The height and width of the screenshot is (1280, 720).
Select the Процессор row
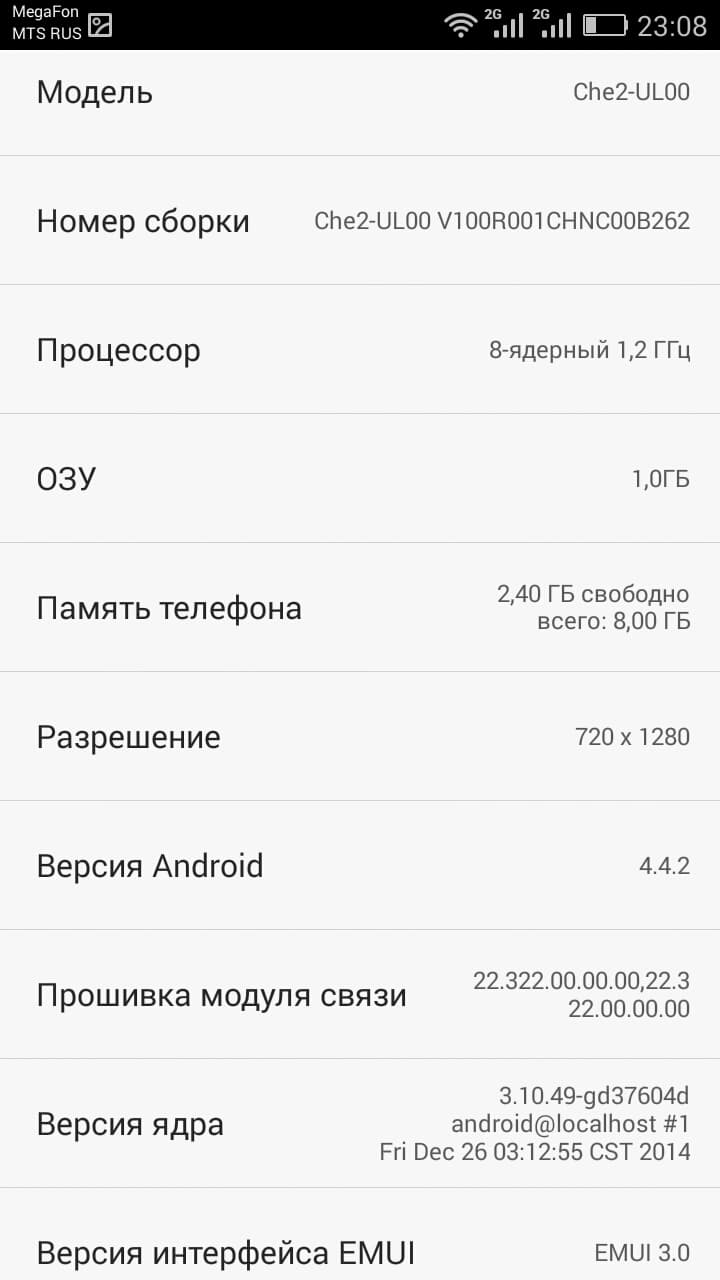pos(360,350)
